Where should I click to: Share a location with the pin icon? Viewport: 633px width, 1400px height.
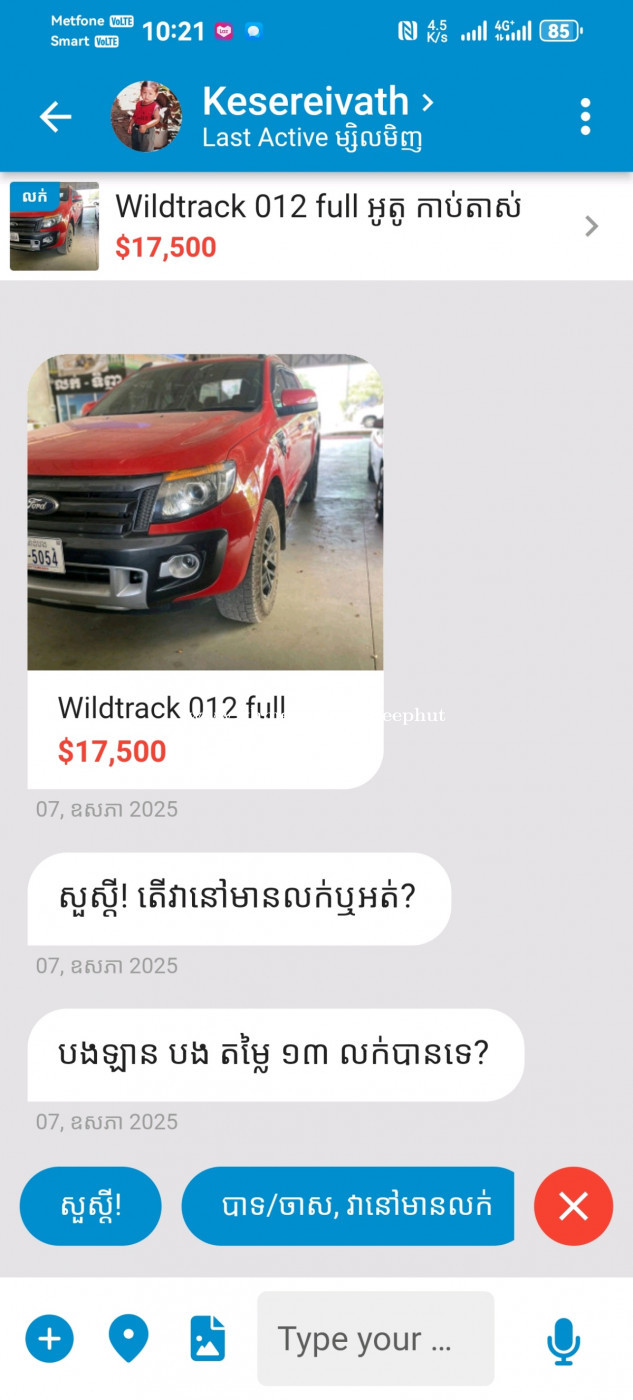tap(128, 1339)
